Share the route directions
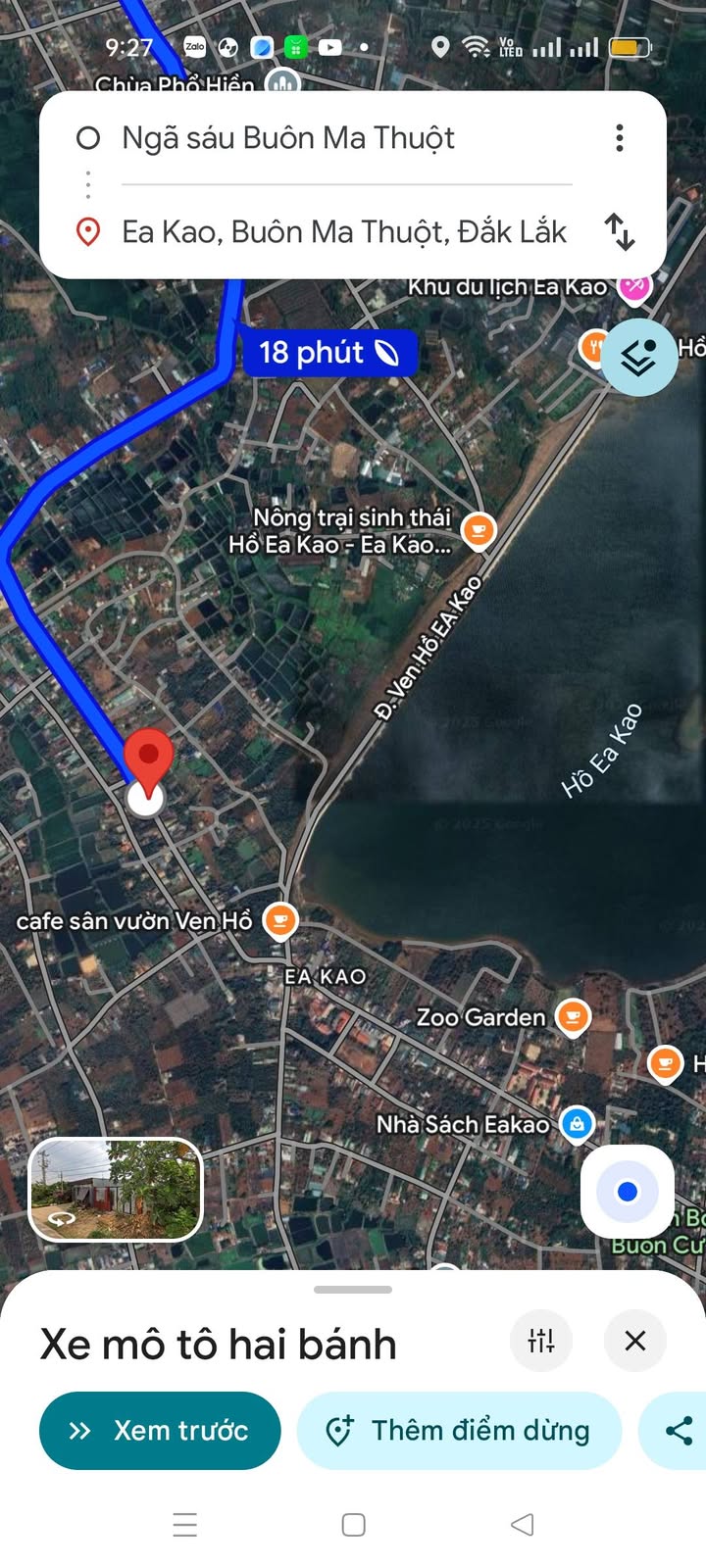This screenshot has height=1568, width=706. point(679,1431)
